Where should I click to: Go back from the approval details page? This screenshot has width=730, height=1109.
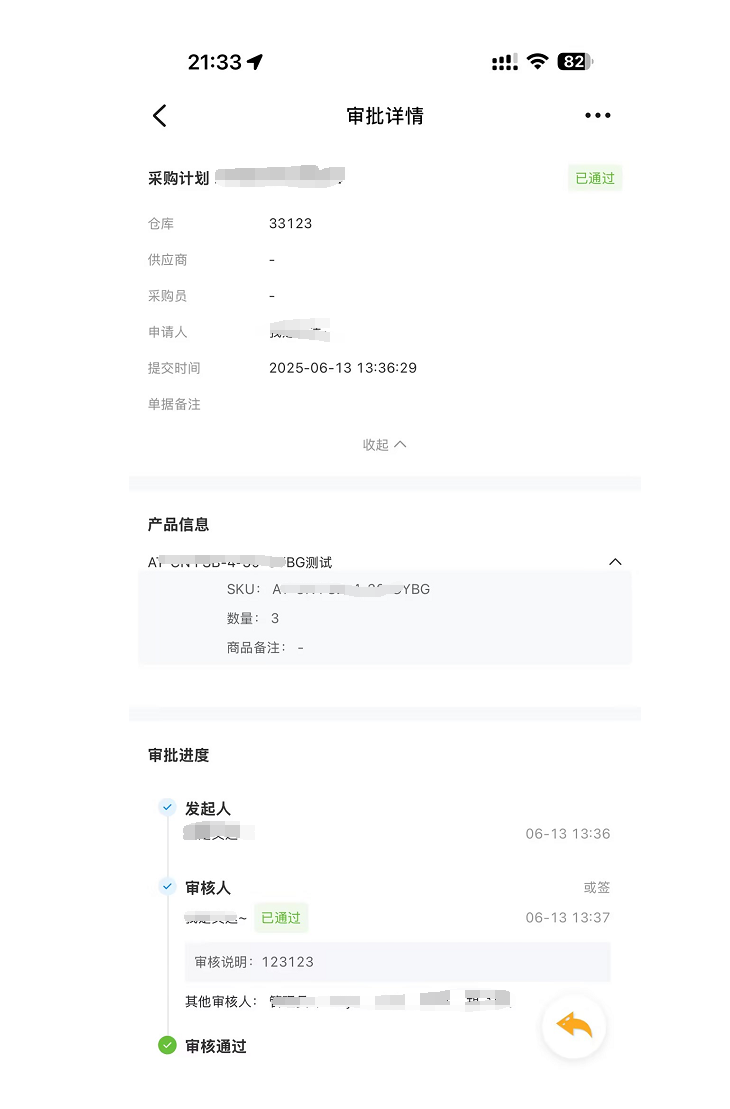click(160, 116)
